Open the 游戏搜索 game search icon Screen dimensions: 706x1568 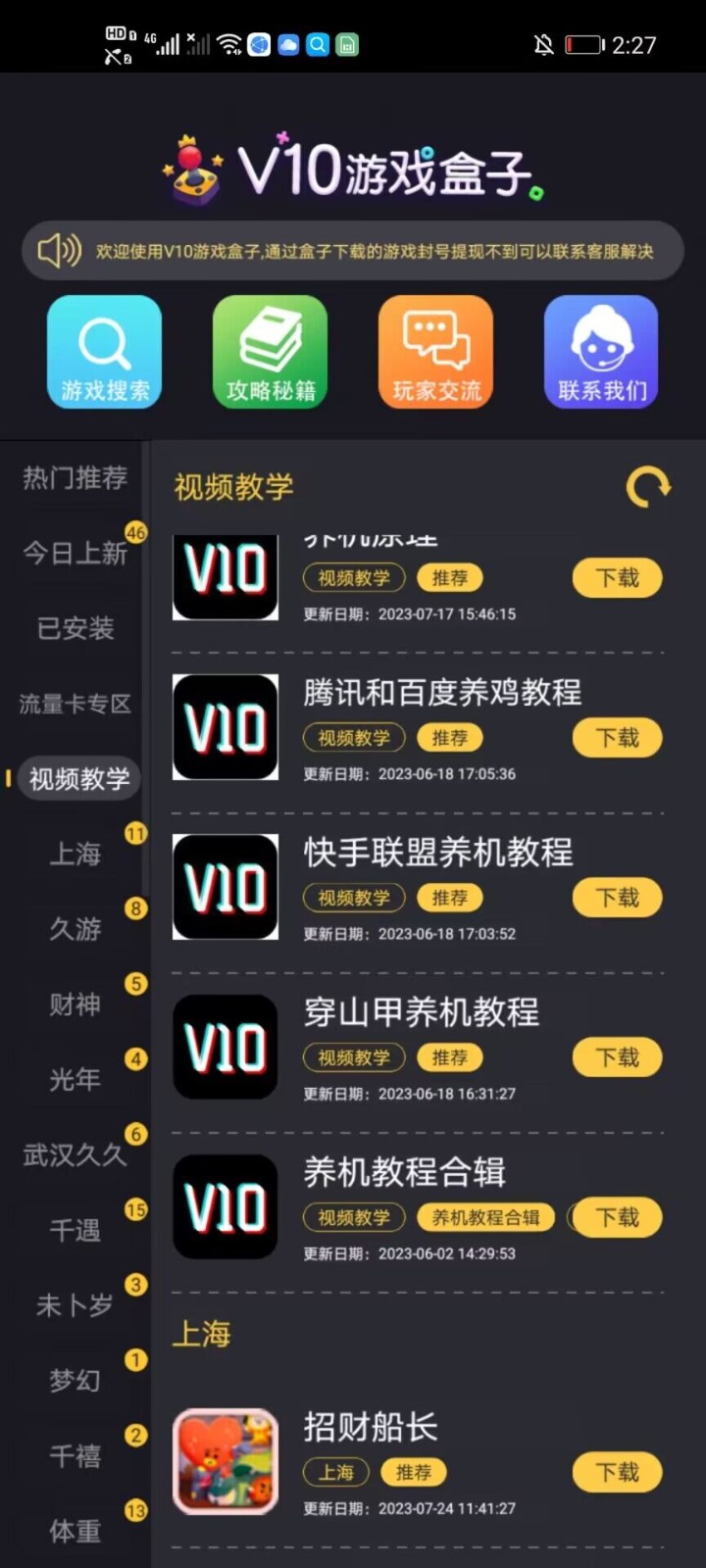(x=104, y=351)
